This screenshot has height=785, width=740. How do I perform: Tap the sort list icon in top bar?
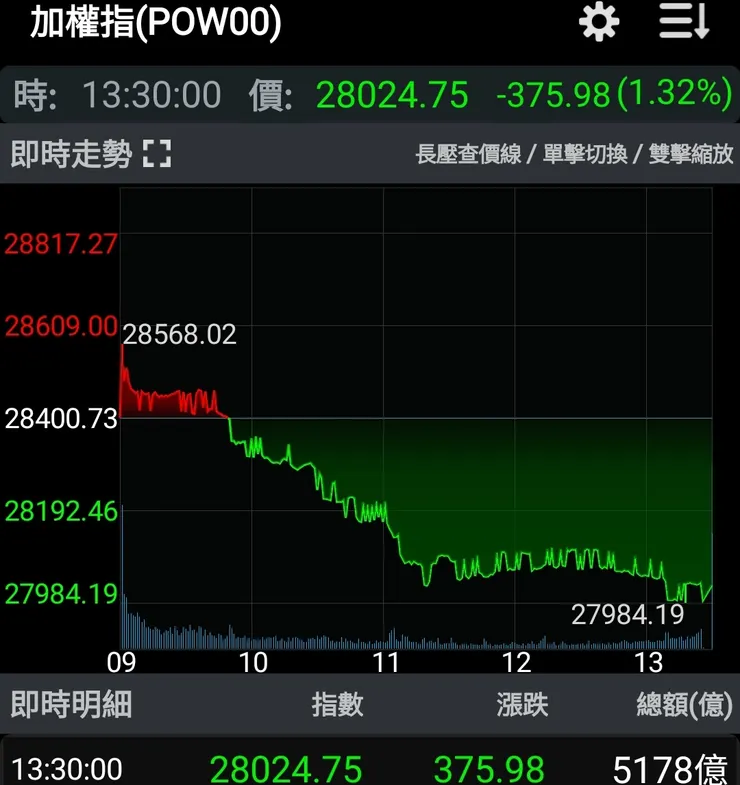coord(681,22)
